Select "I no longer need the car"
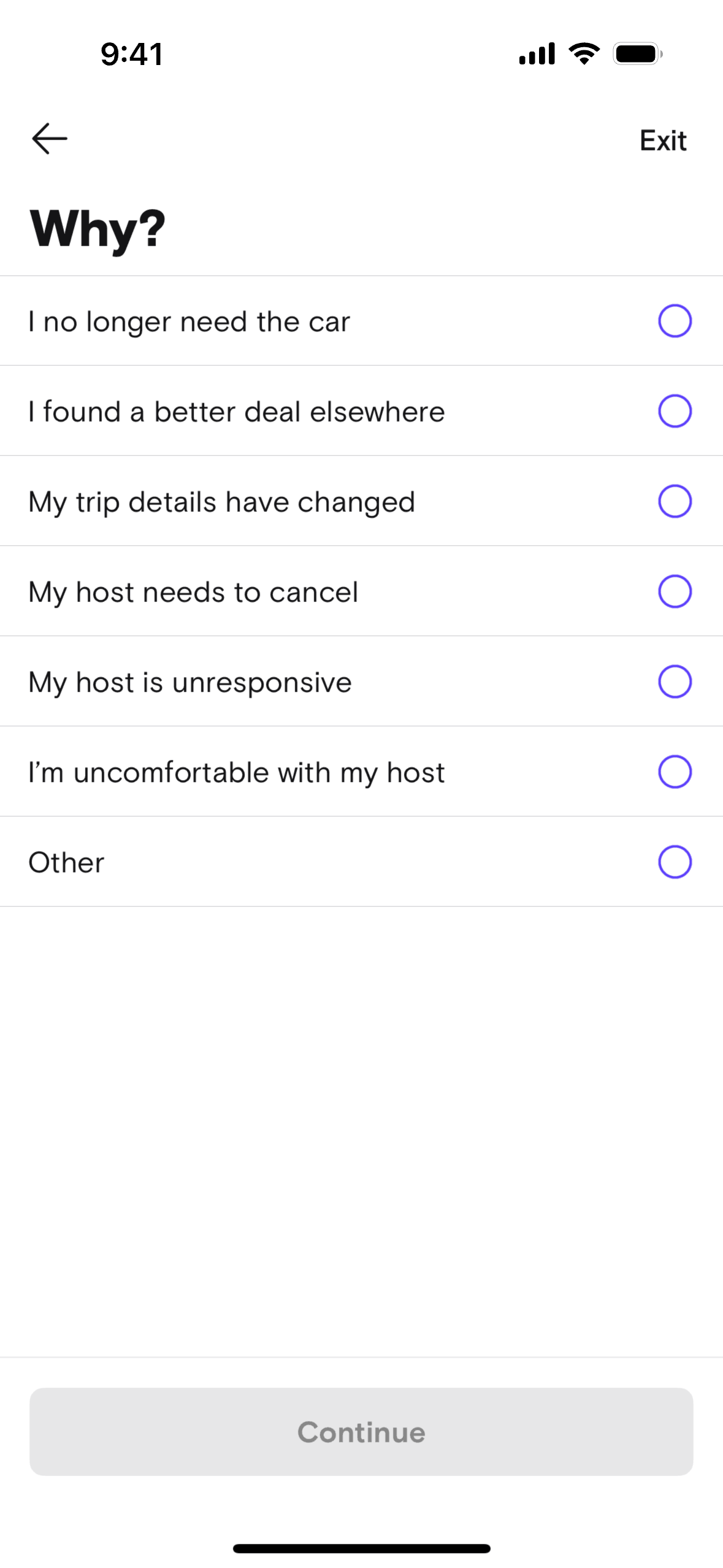Screen dimensions: 723x1568 (x=675, y=321)
